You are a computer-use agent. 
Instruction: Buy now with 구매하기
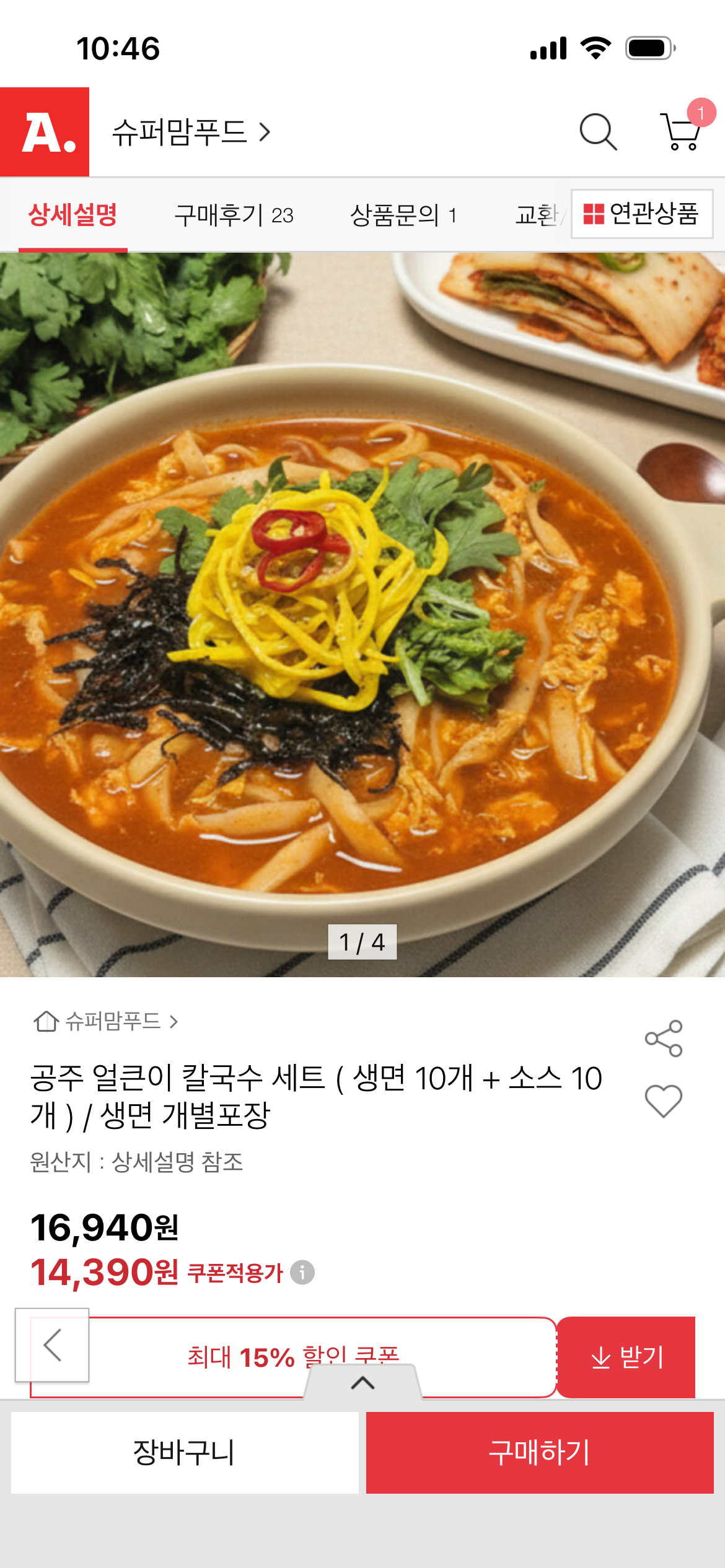[539, 1452]
